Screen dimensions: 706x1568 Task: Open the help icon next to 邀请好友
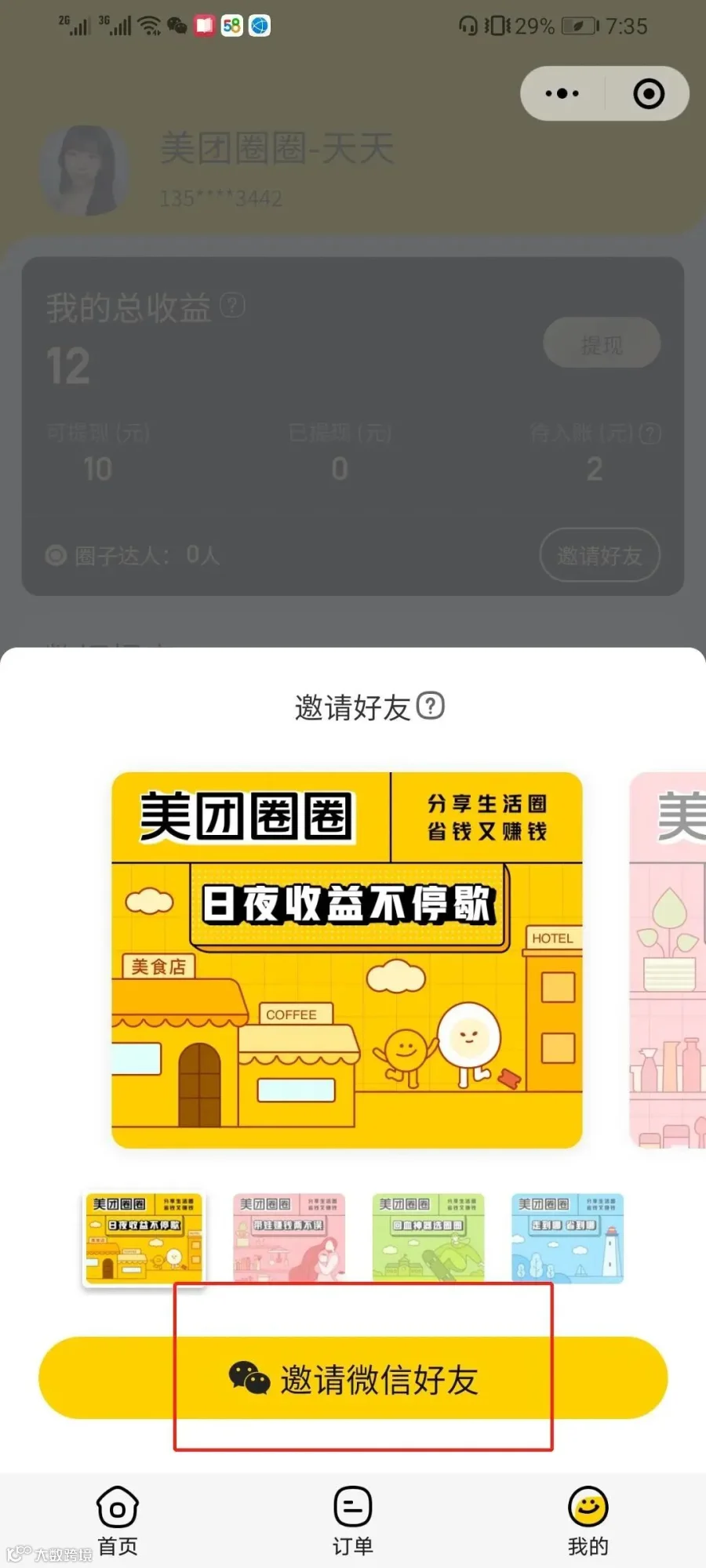tap(430, 706)
